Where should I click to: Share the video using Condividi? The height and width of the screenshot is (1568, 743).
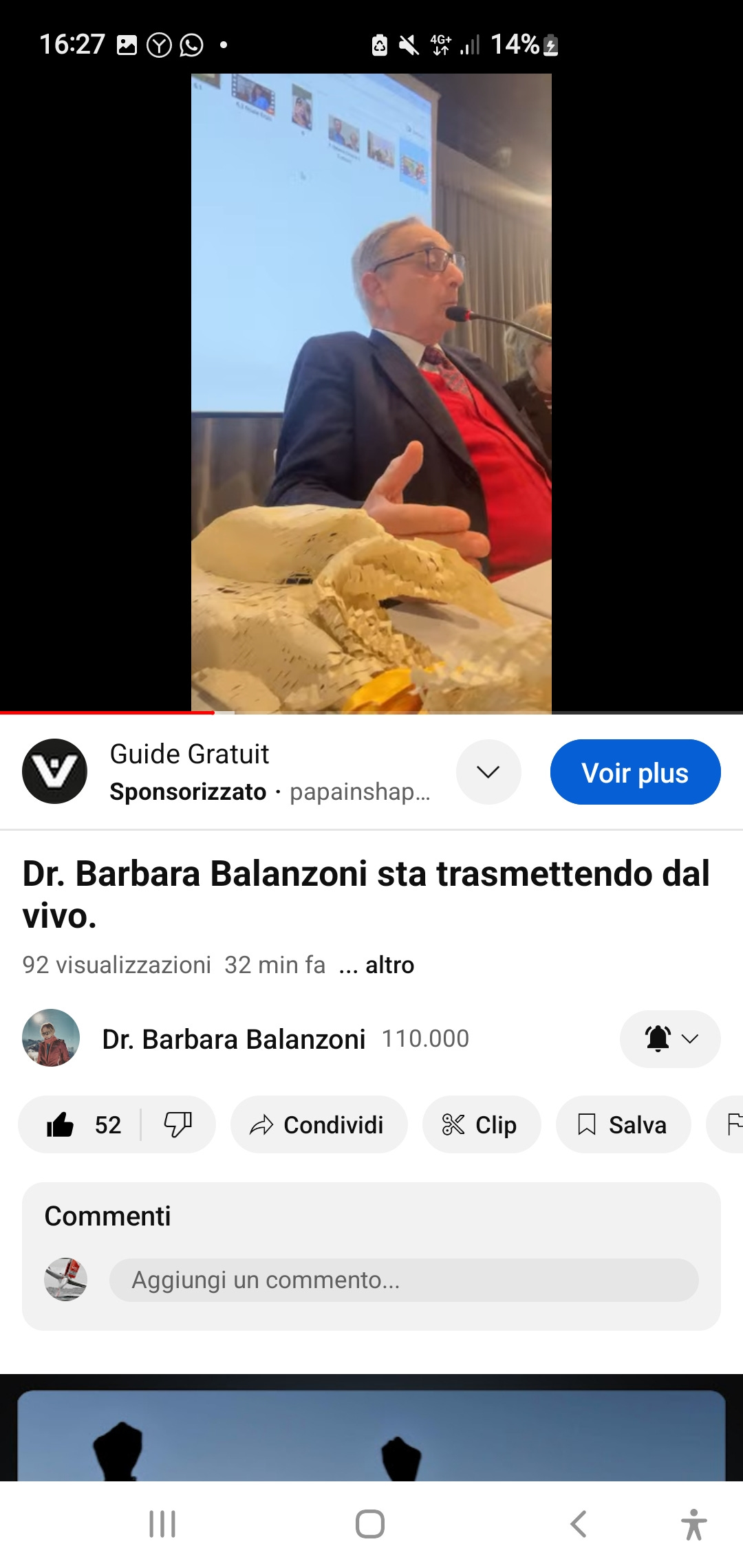click(319, 1124)
